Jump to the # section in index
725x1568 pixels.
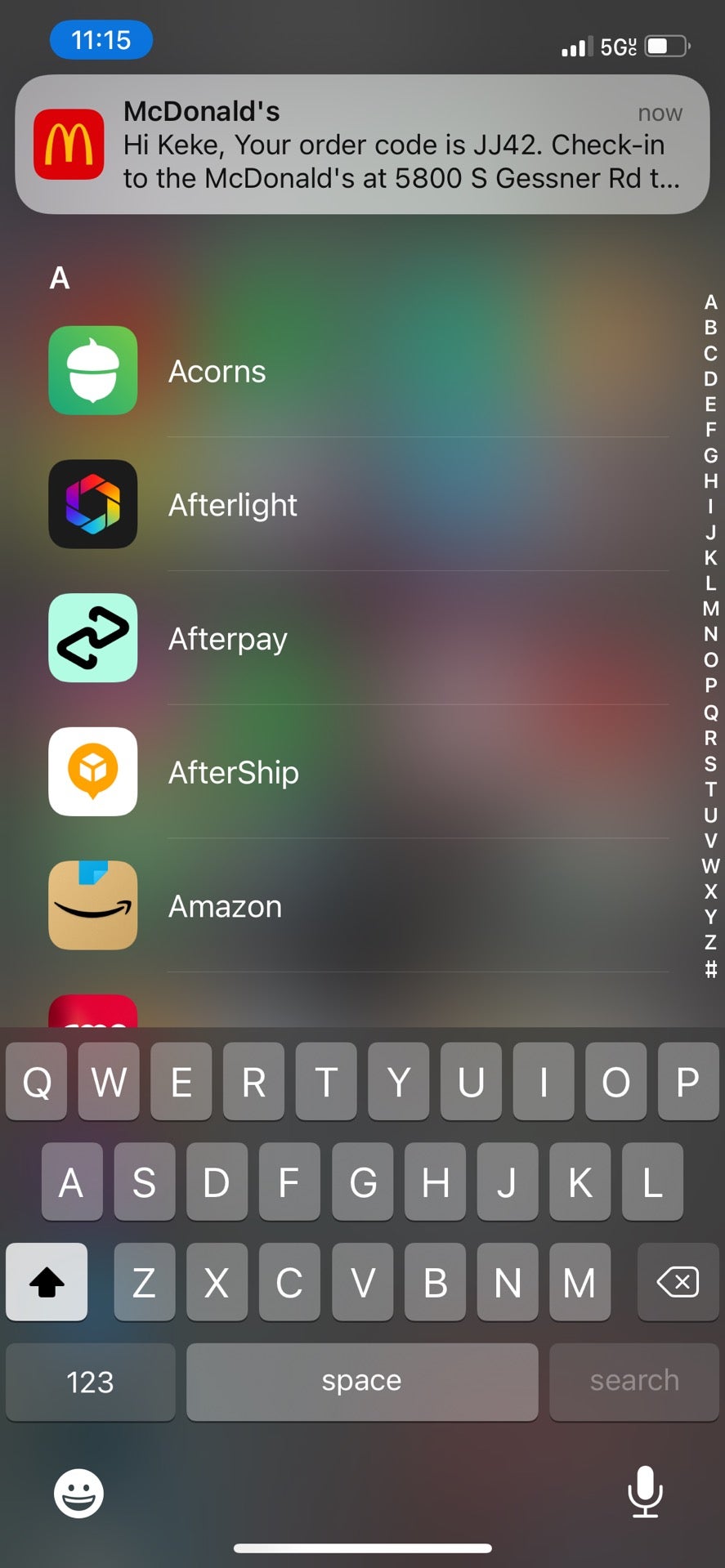click(710, 969)
